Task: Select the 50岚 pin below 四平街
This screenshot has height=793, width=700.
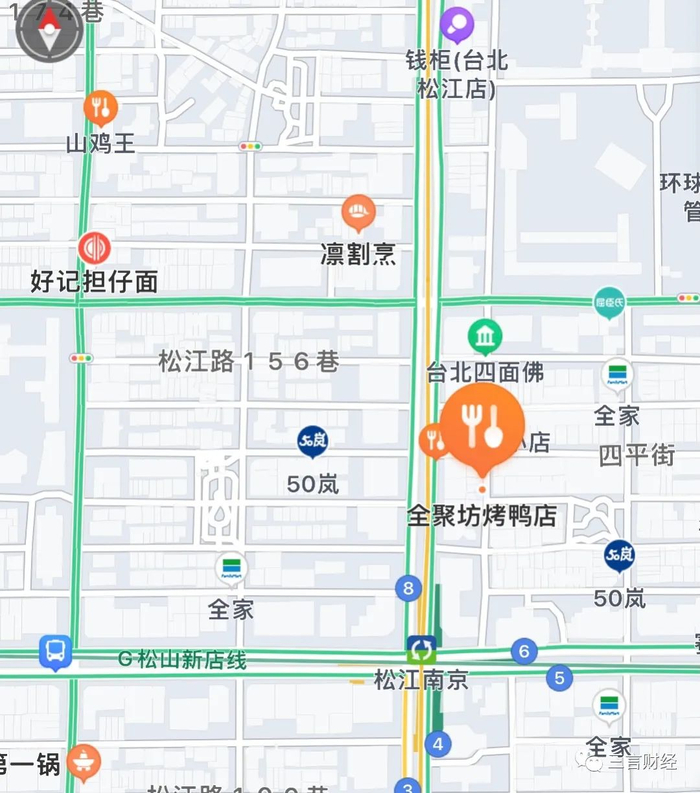Action: click(x=619, y=555)
